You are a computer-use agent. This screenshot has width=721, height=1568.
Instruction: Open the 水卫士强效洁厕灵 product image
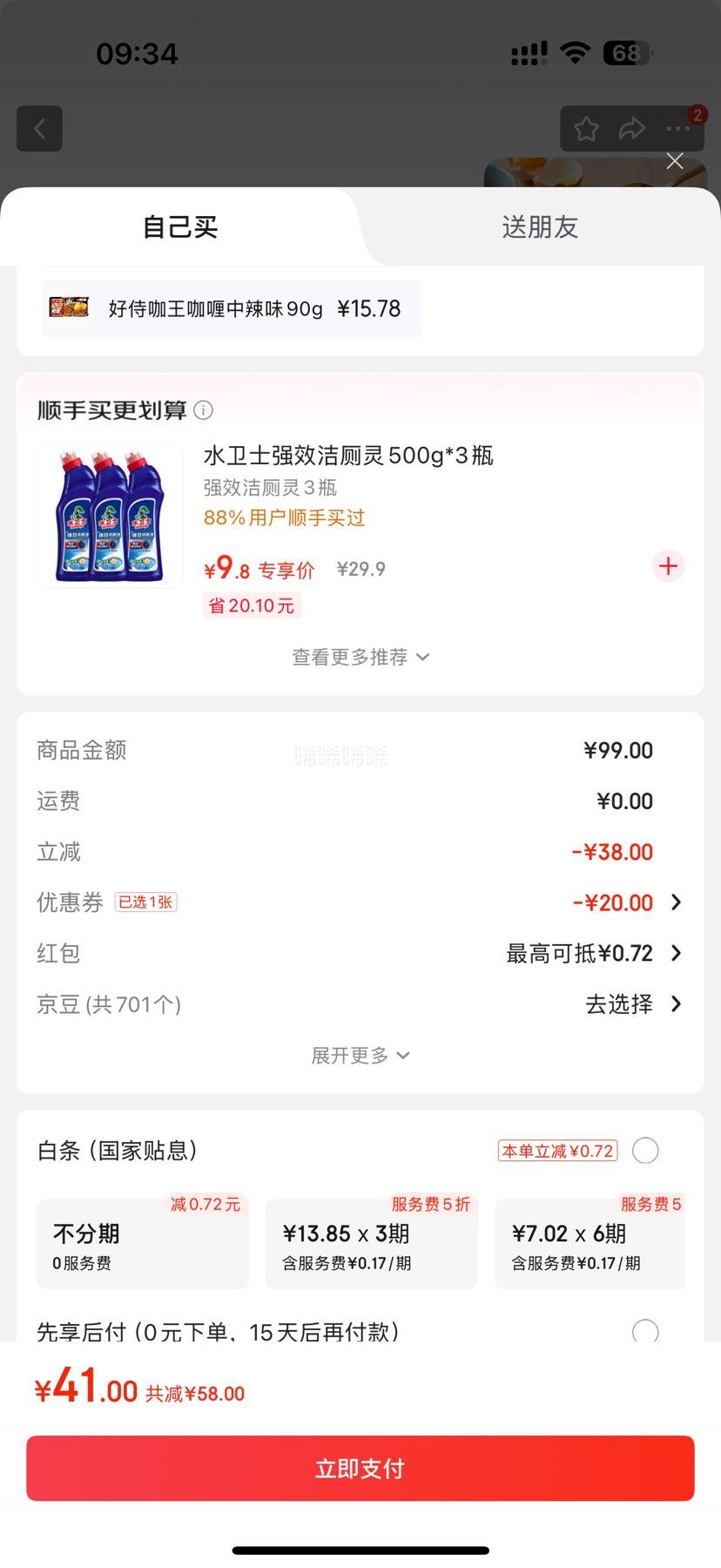coord(110,515)
